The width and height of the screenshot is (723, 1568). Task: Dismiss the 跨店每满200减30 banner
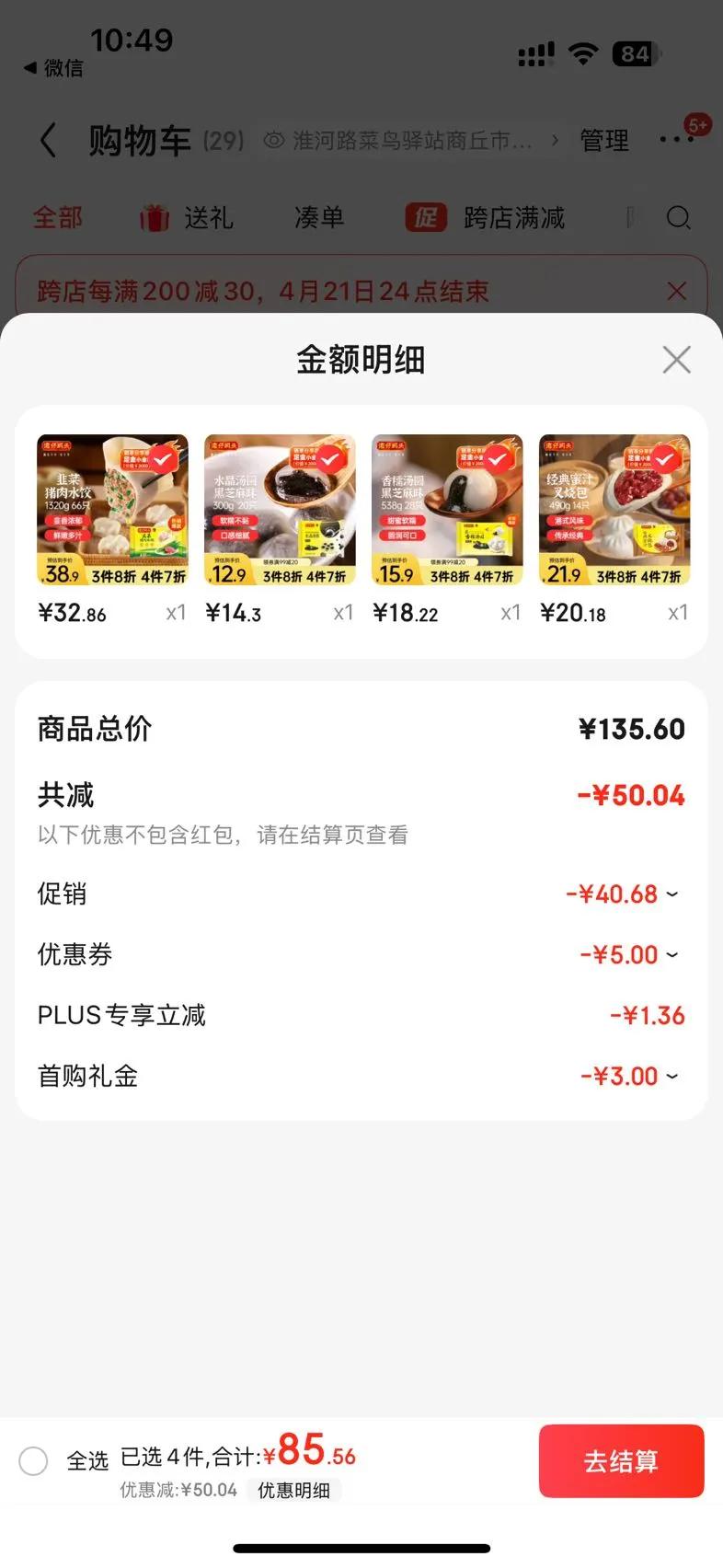tap(676, 292)
